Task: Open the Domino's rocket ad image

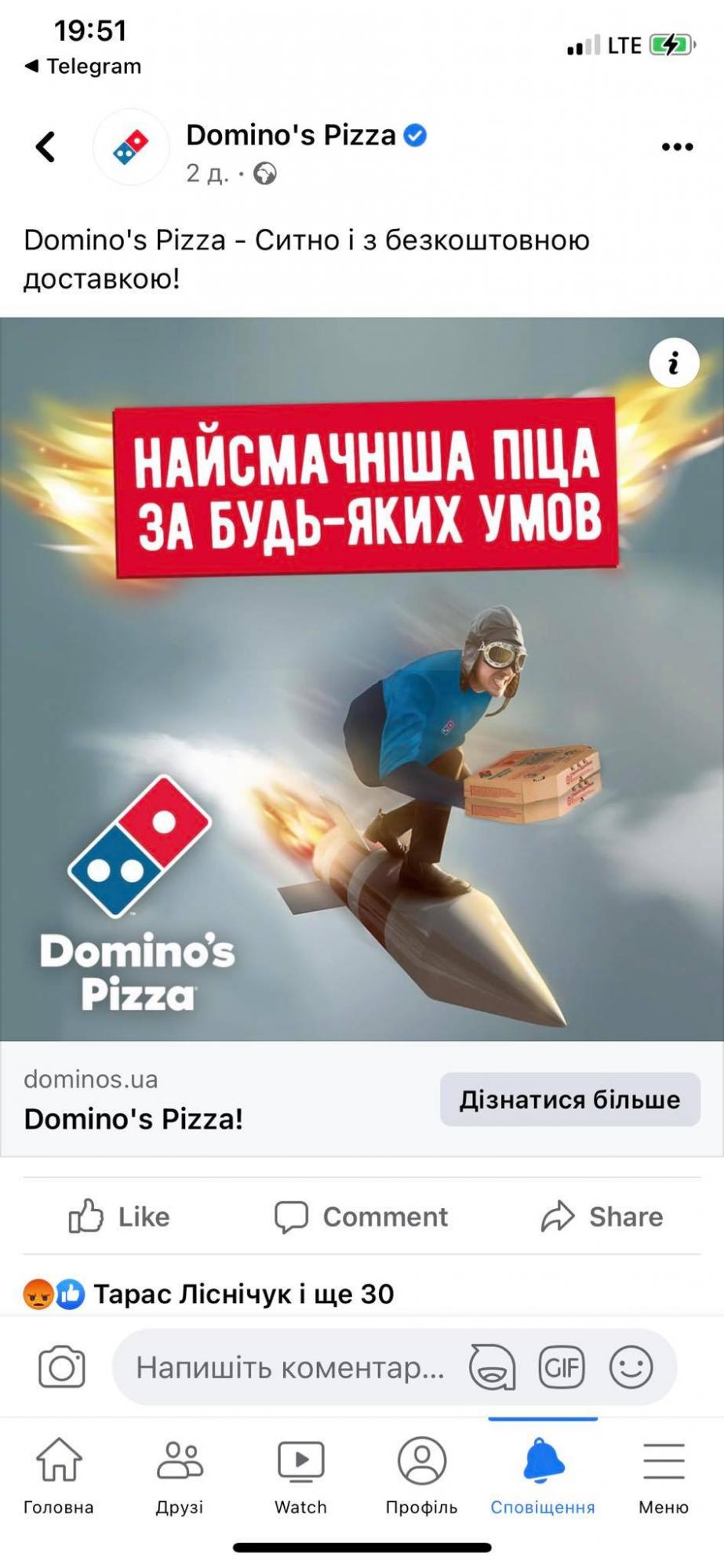Action: [361, 706]
